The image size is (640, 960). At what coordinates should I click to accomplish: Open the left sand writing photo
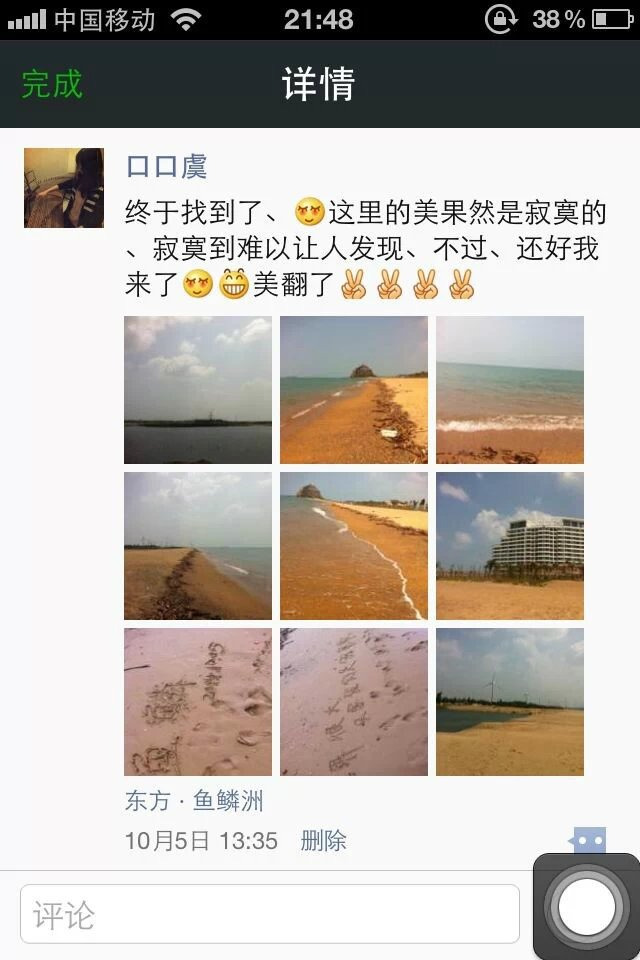point(198,702)
